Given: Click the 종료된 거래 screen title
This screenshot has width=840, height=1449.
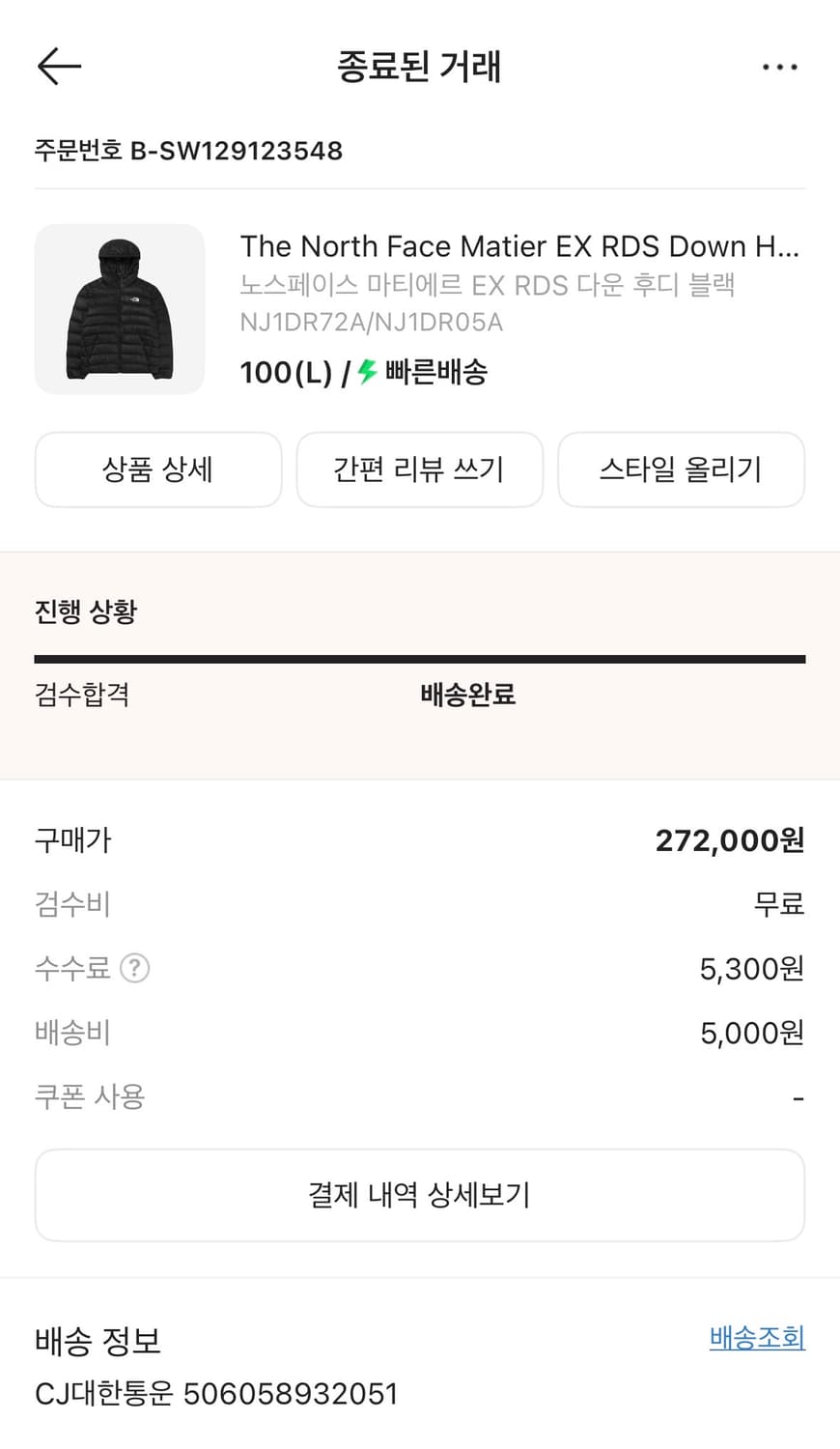Looking at the screenshot, I should pyautogui.click(x=419, y=66).
